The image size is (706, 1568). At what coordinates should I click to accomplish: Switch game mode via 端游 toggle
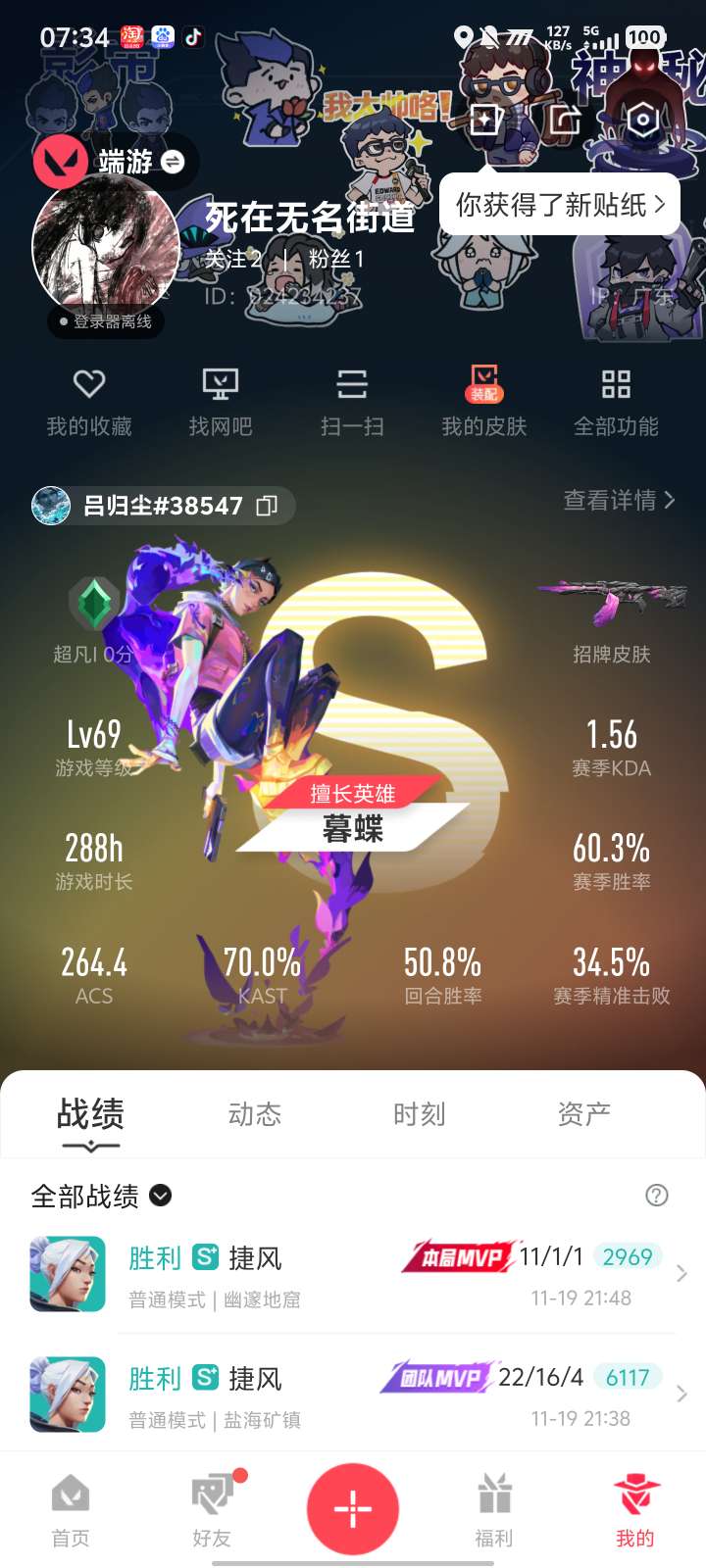[173, 162]
